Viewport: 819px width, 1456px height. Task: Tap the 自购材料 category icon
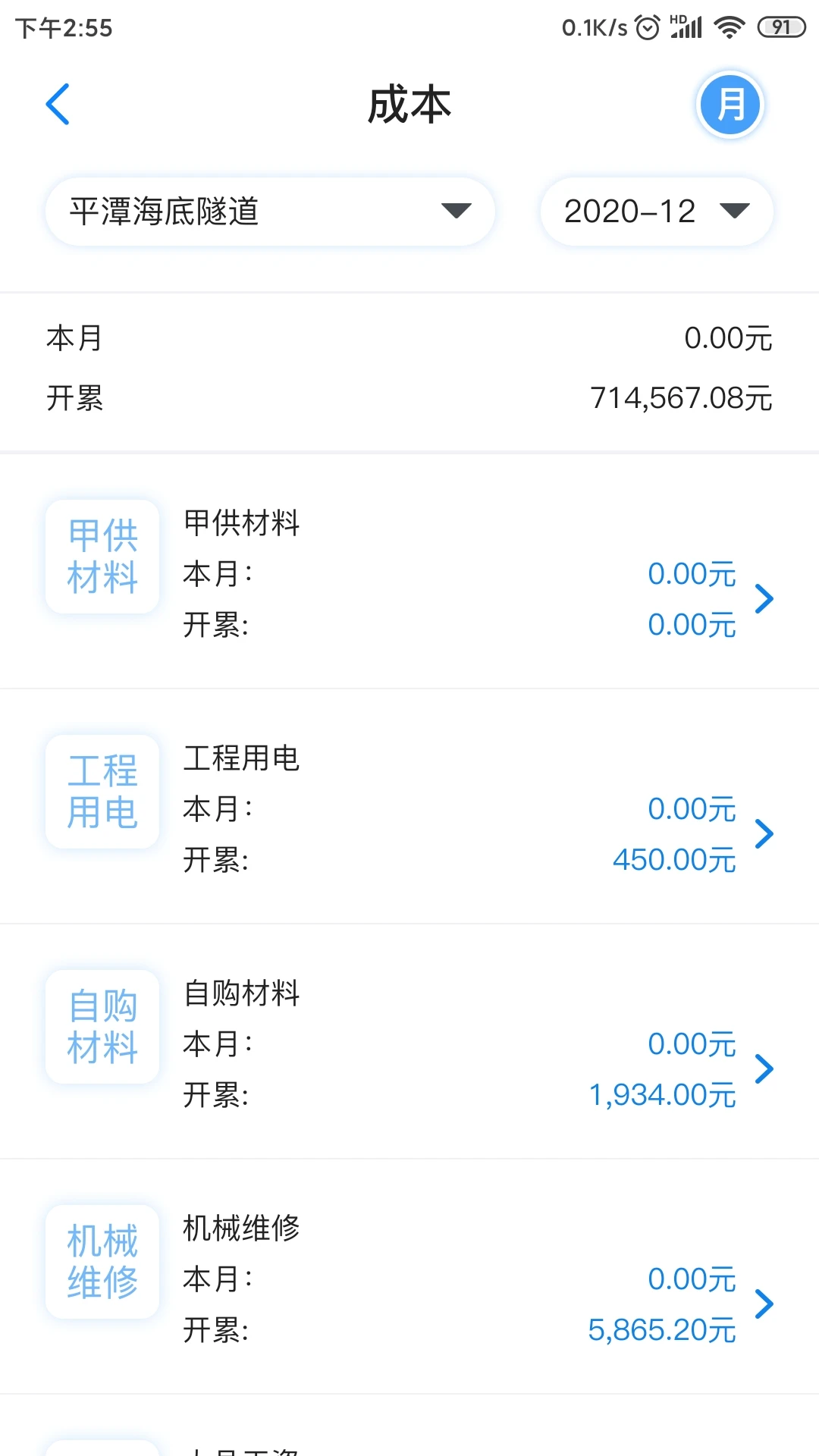click(102, 1026)
